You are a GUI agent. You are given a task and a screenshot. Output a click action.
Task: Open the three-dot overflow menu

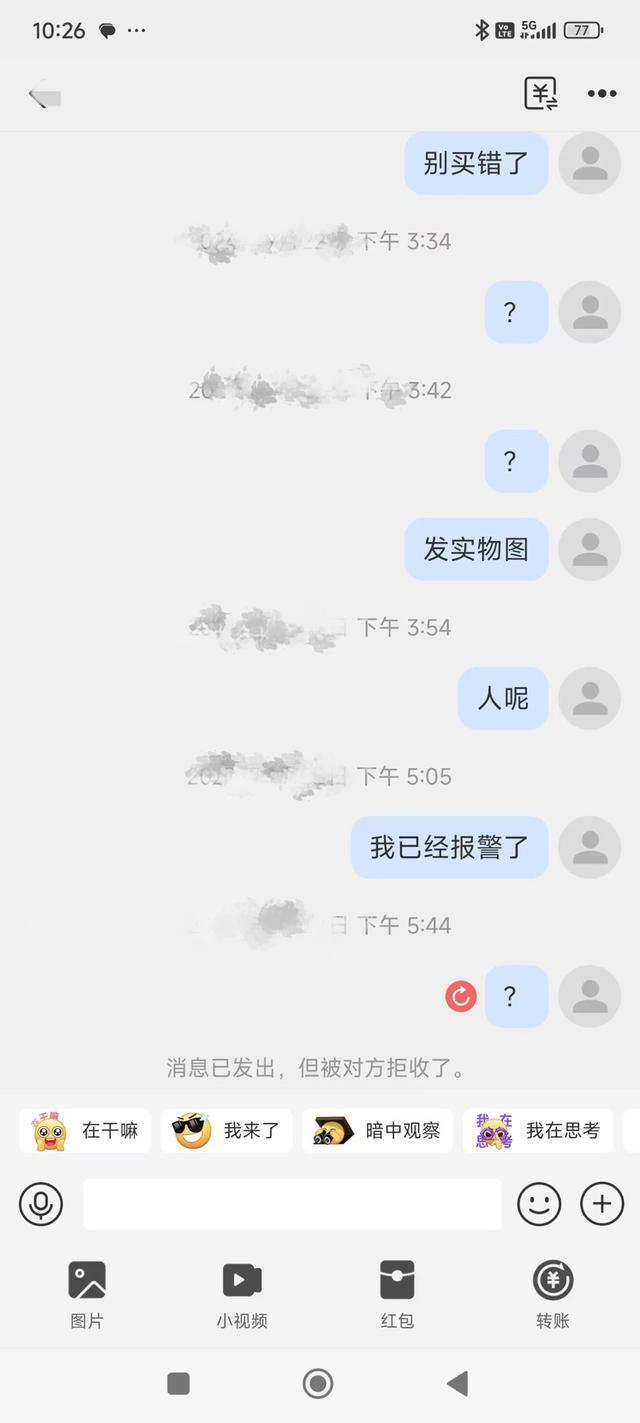point(602,94)
